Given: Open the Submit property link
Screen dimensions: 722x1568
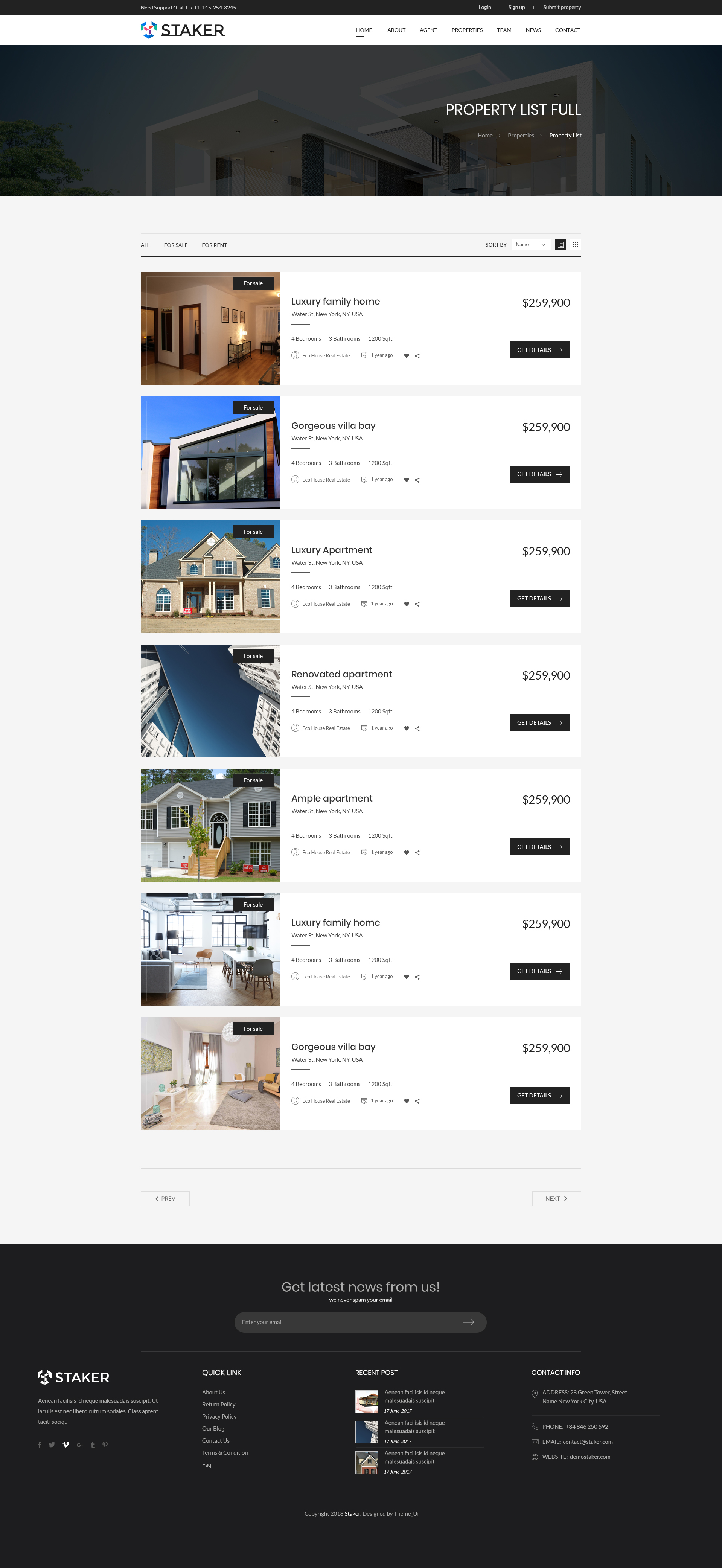Looking at the screenshot, I should point(561,7).
